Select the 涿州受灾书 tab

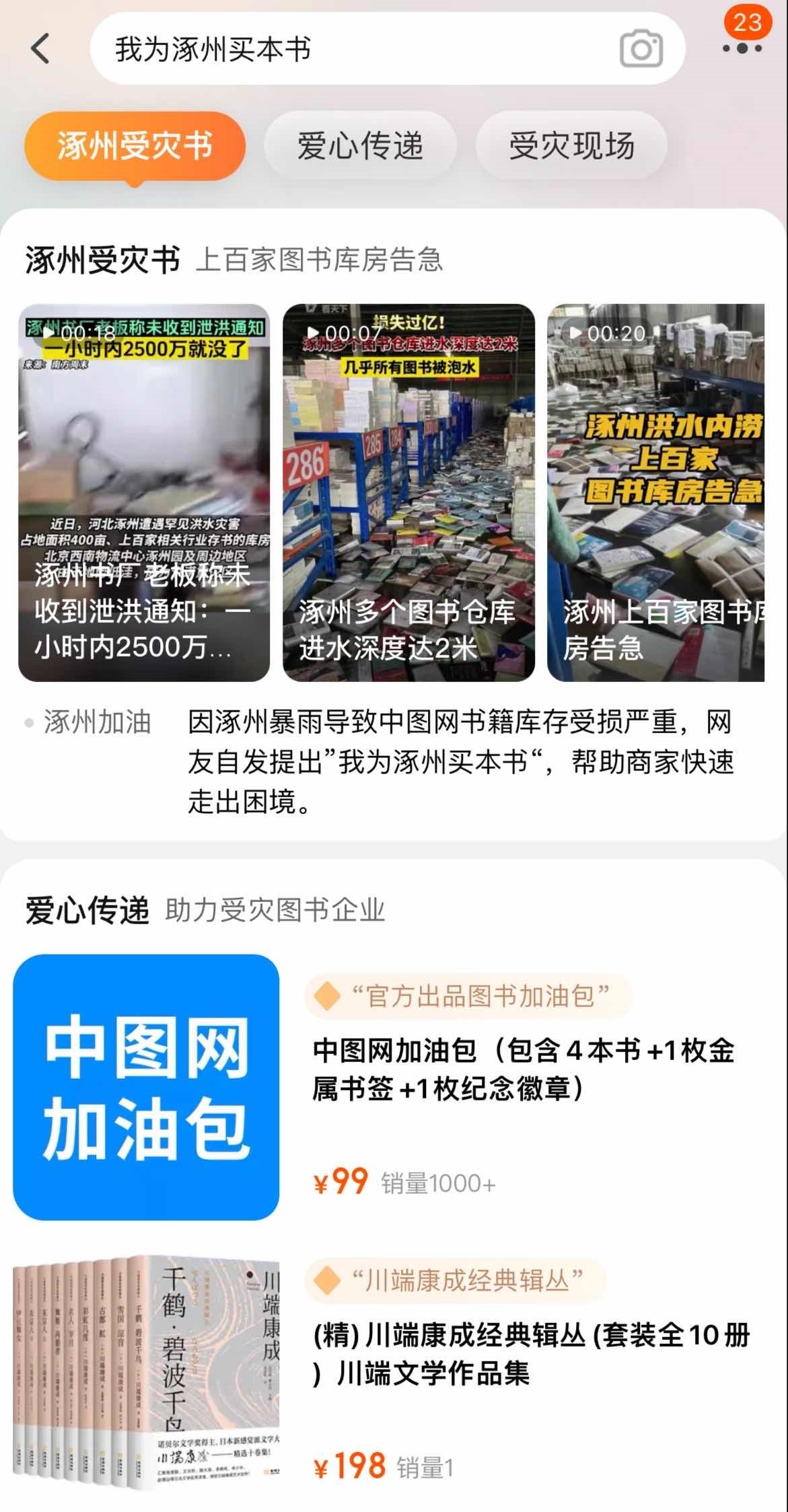coord(135,146)
